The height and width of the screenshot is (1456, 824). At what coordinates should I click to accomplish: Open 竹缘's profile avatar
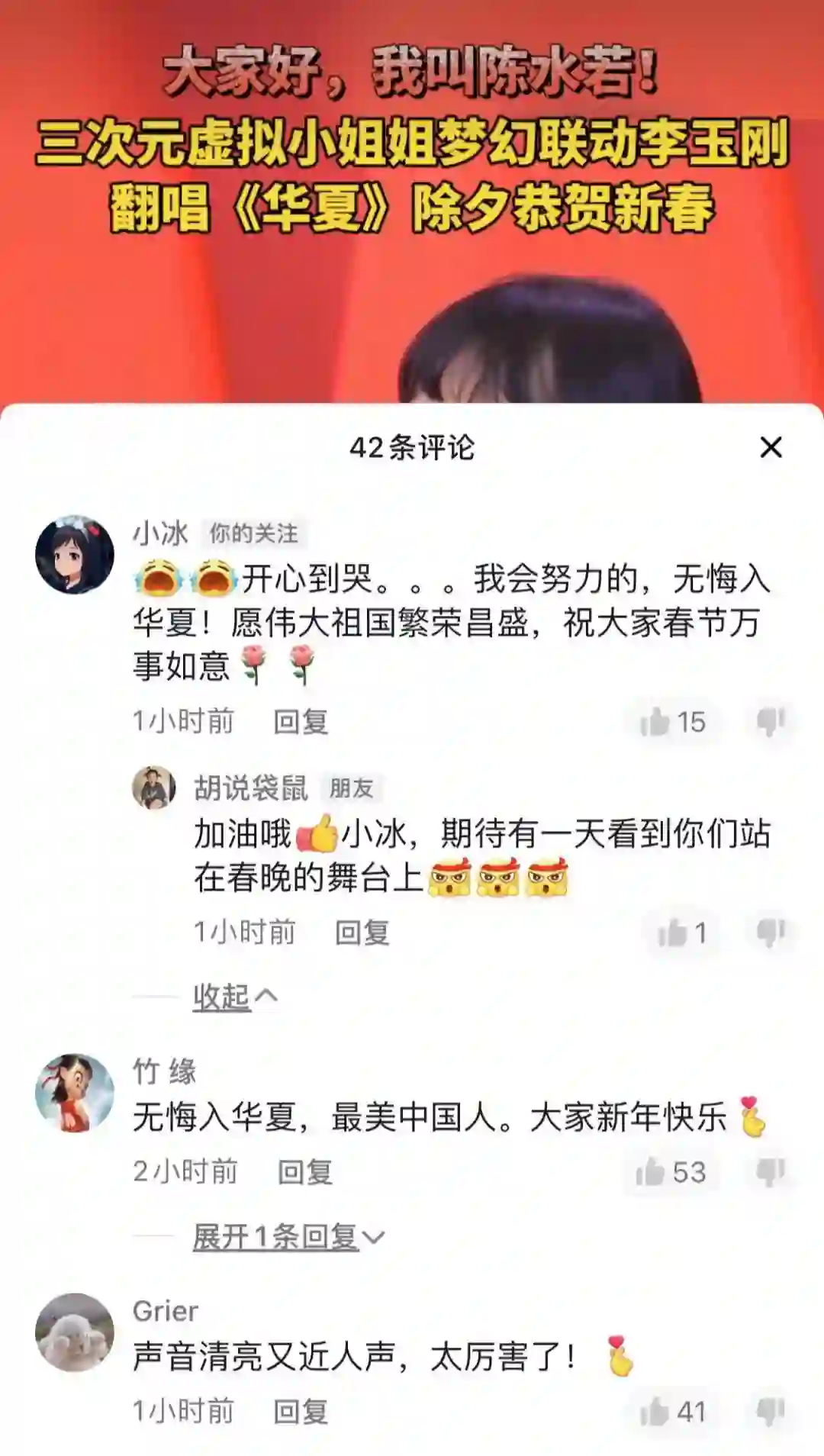[x=75, y=1094]
